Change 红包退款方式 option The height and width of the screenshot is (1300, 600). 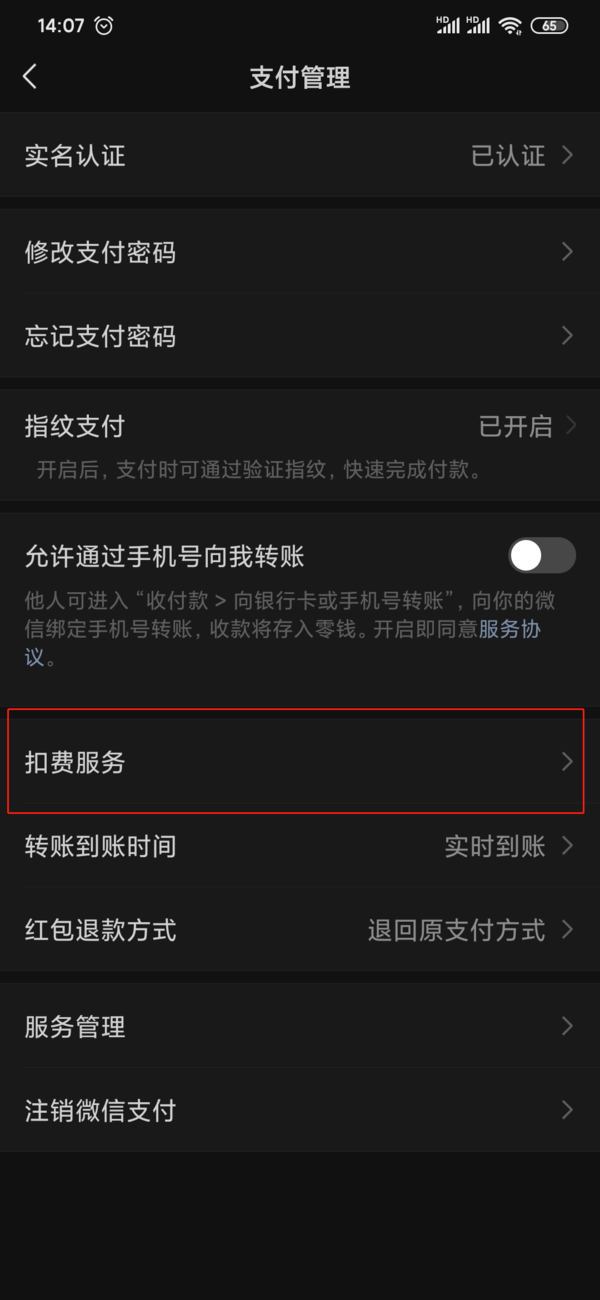tap(299, 930)
